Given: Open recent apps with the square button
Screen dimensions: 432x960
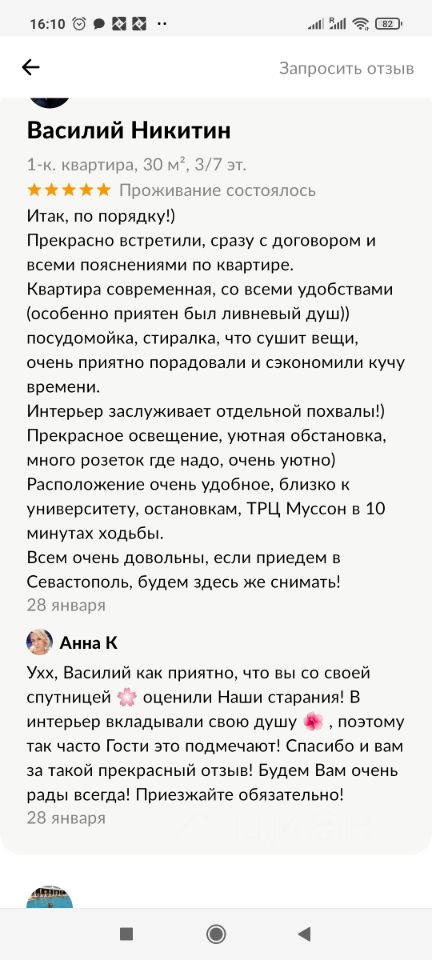Looking at the screenshot, I should 127,933.
